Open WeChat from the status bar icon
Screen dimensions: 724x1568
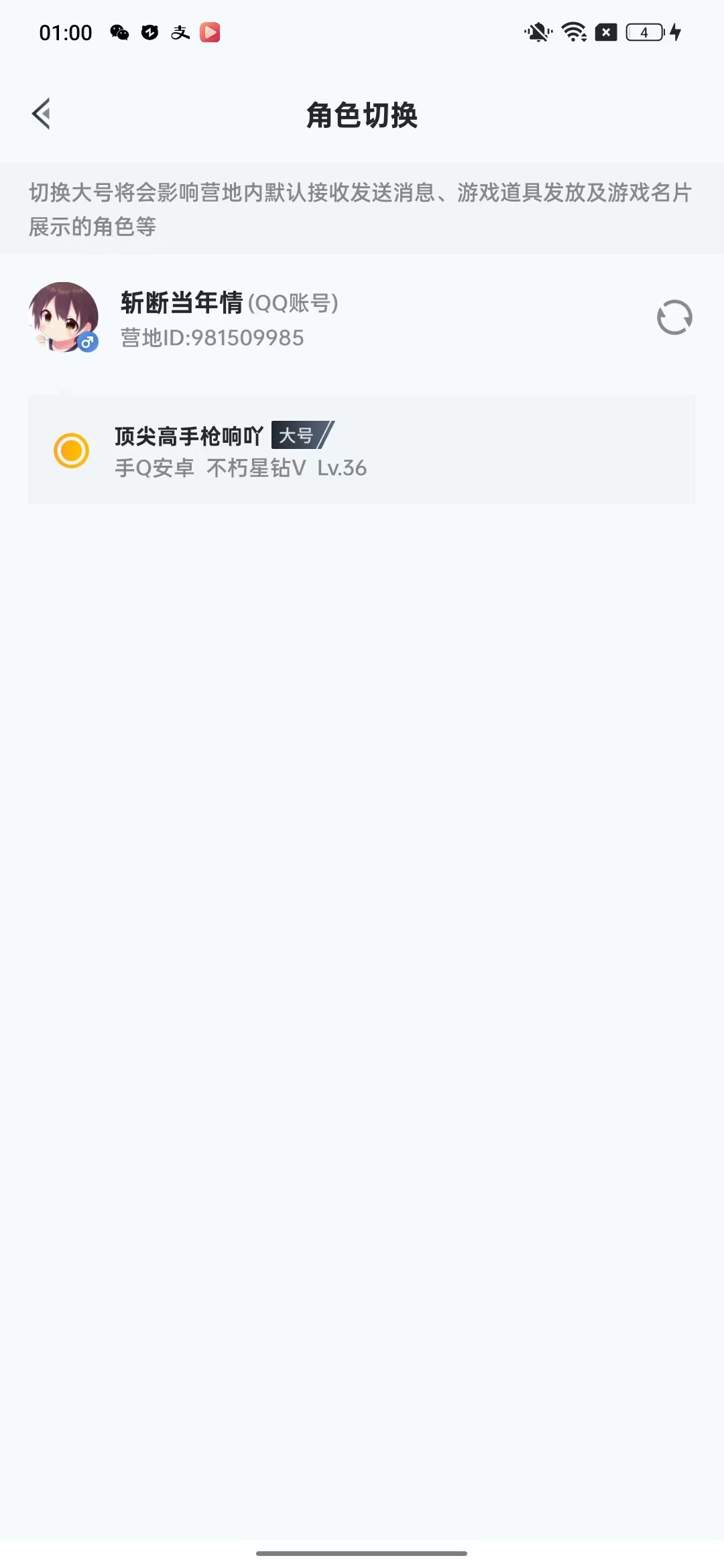[x=118, y=32]
